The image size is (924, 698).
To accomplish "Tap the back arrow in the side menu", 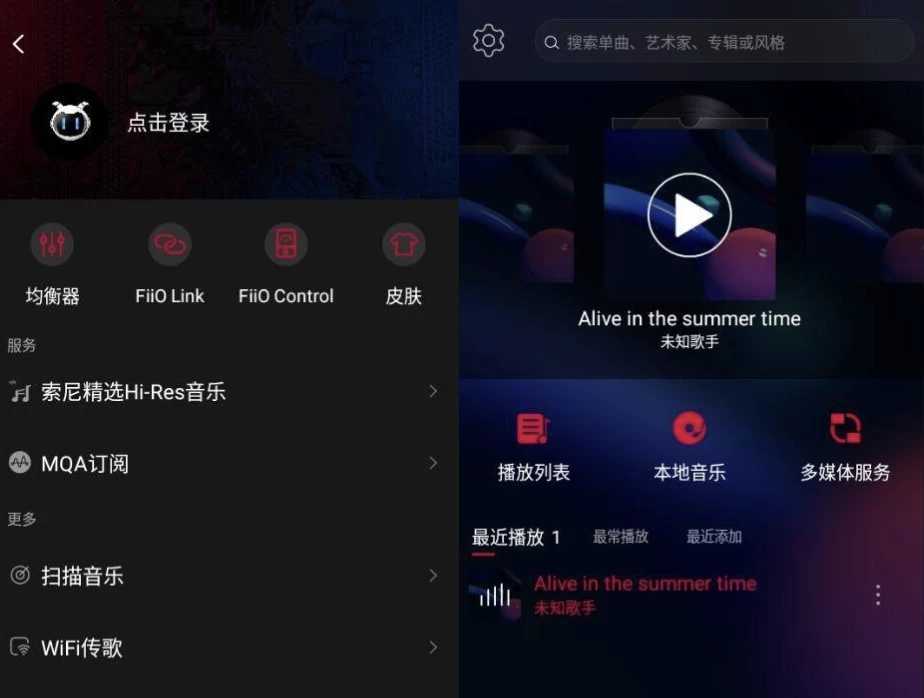I will (x=18, y=44).
